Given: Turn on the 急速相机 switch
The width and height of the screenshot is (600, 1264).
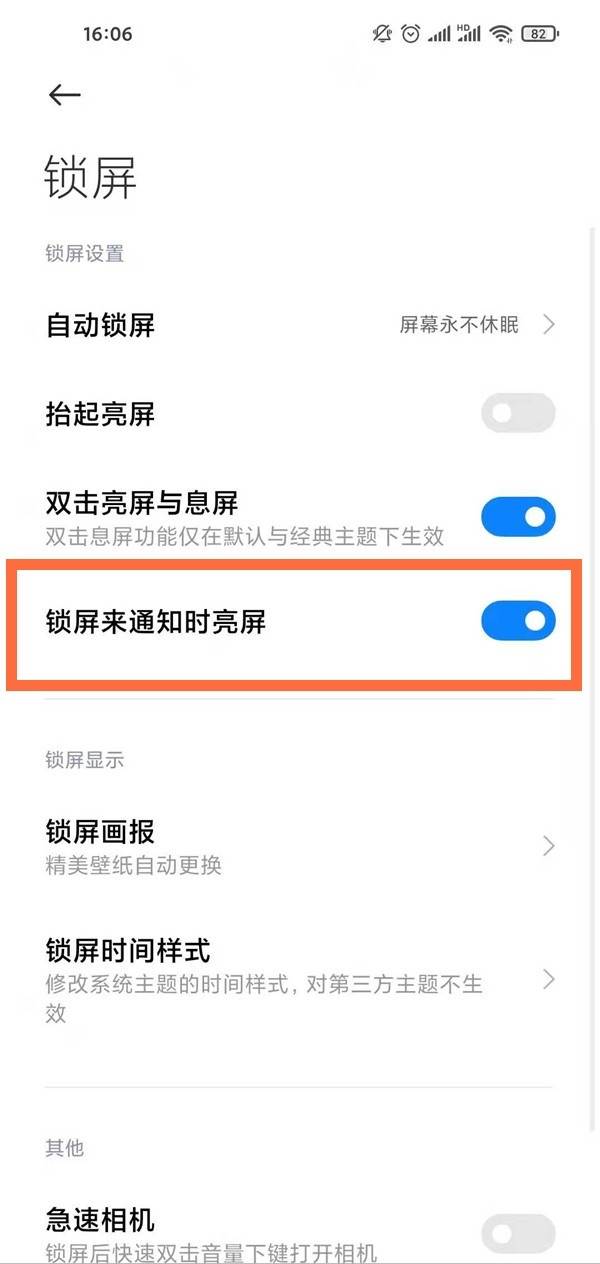Looking at the screenshot, I should 518,1233.
